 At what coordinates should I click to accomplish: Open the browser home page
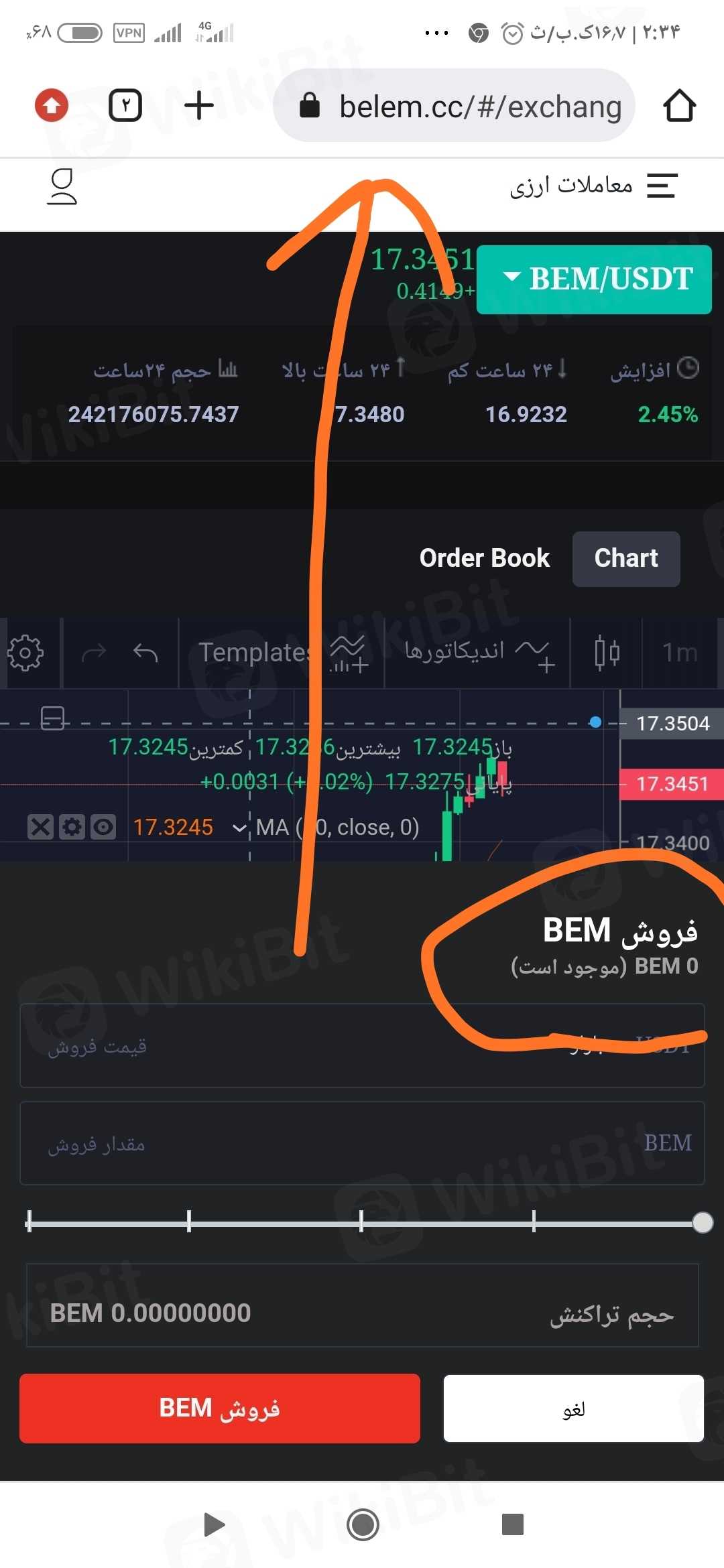point(679,106)
